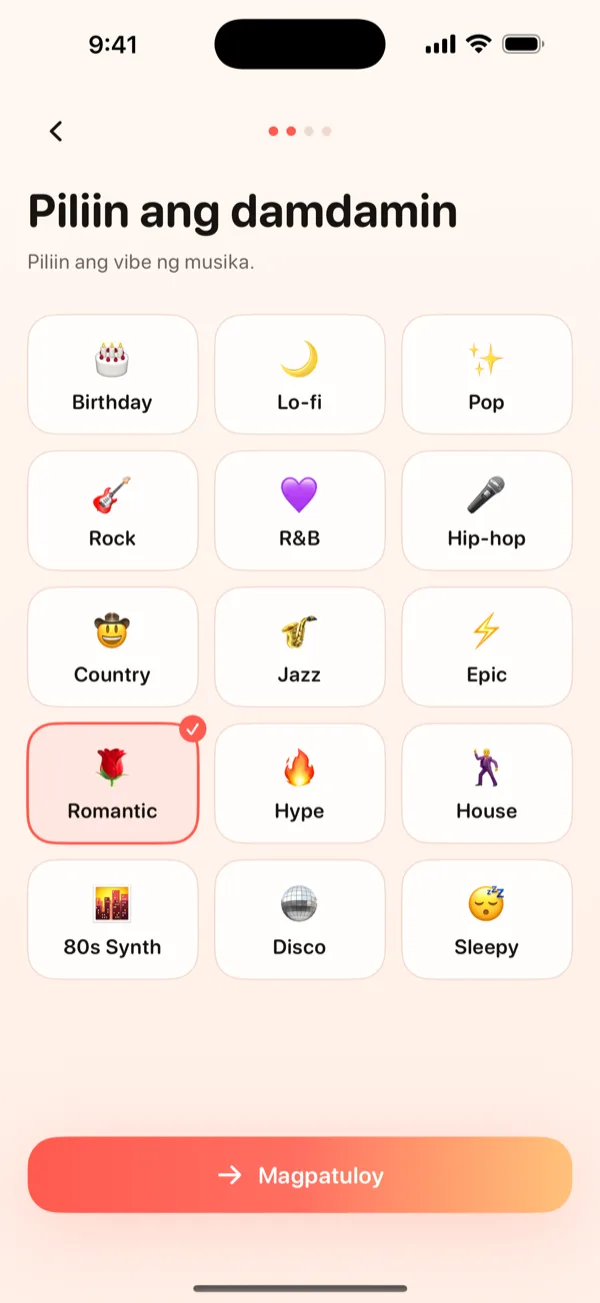Choose the Lo-fi mood tile
Viewport: 600px width, 1303px height.
tap(300, 375)
